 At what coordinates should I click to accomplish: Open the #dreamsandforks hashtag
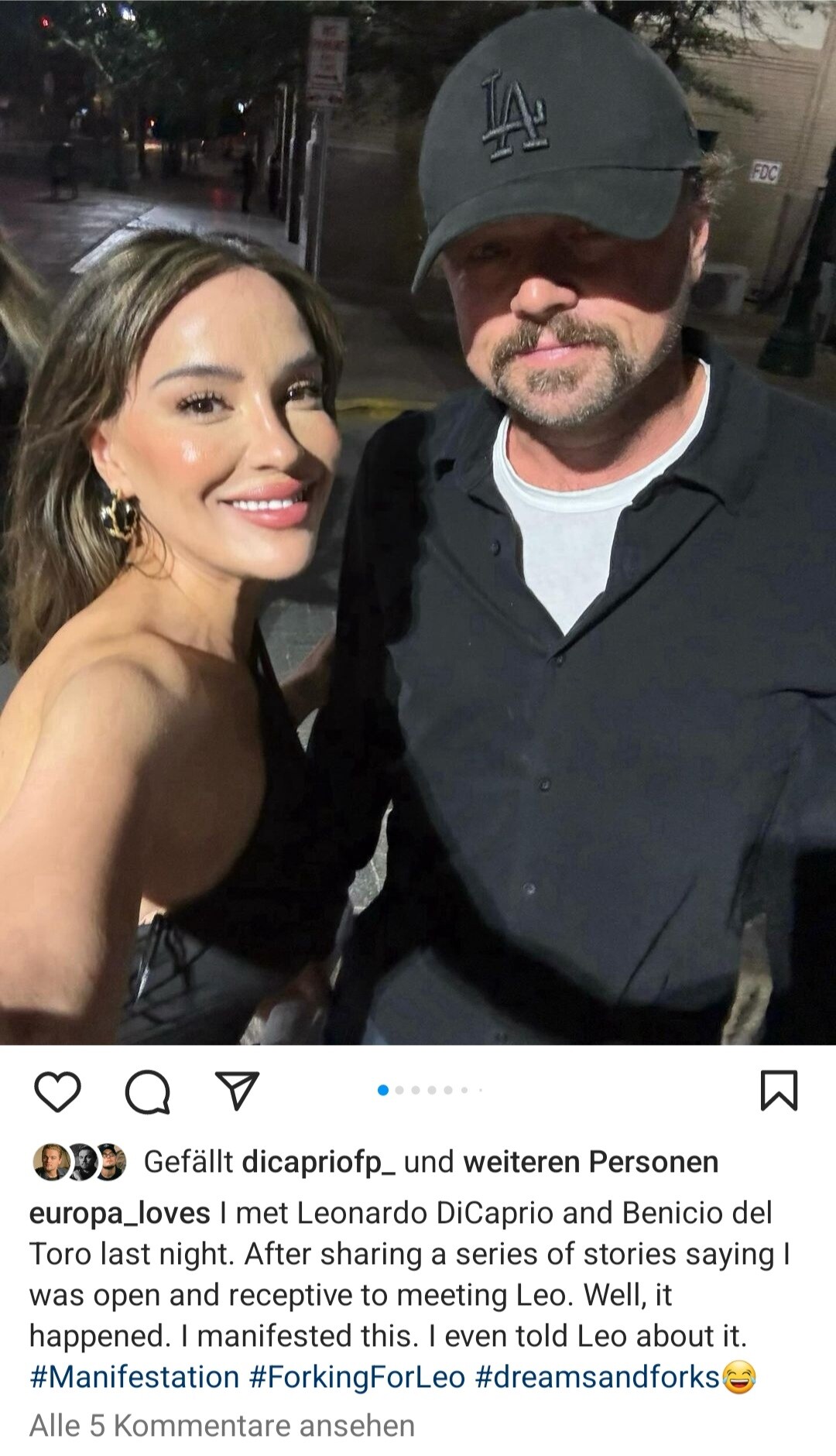coord(597,1377)
